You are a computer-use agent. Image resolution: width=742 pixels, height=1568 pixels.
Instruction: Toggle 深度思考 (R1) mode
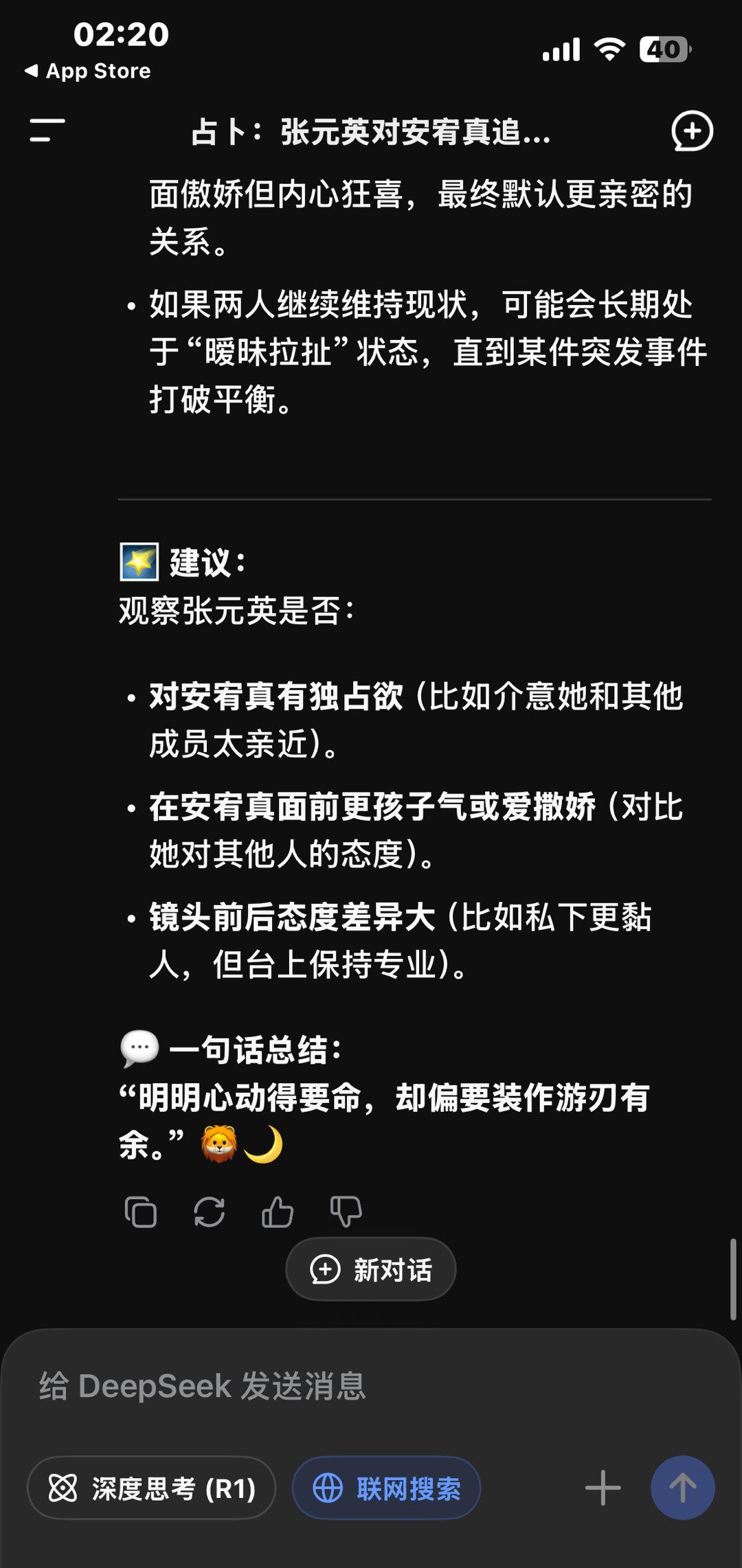[x=151, y=1488]
